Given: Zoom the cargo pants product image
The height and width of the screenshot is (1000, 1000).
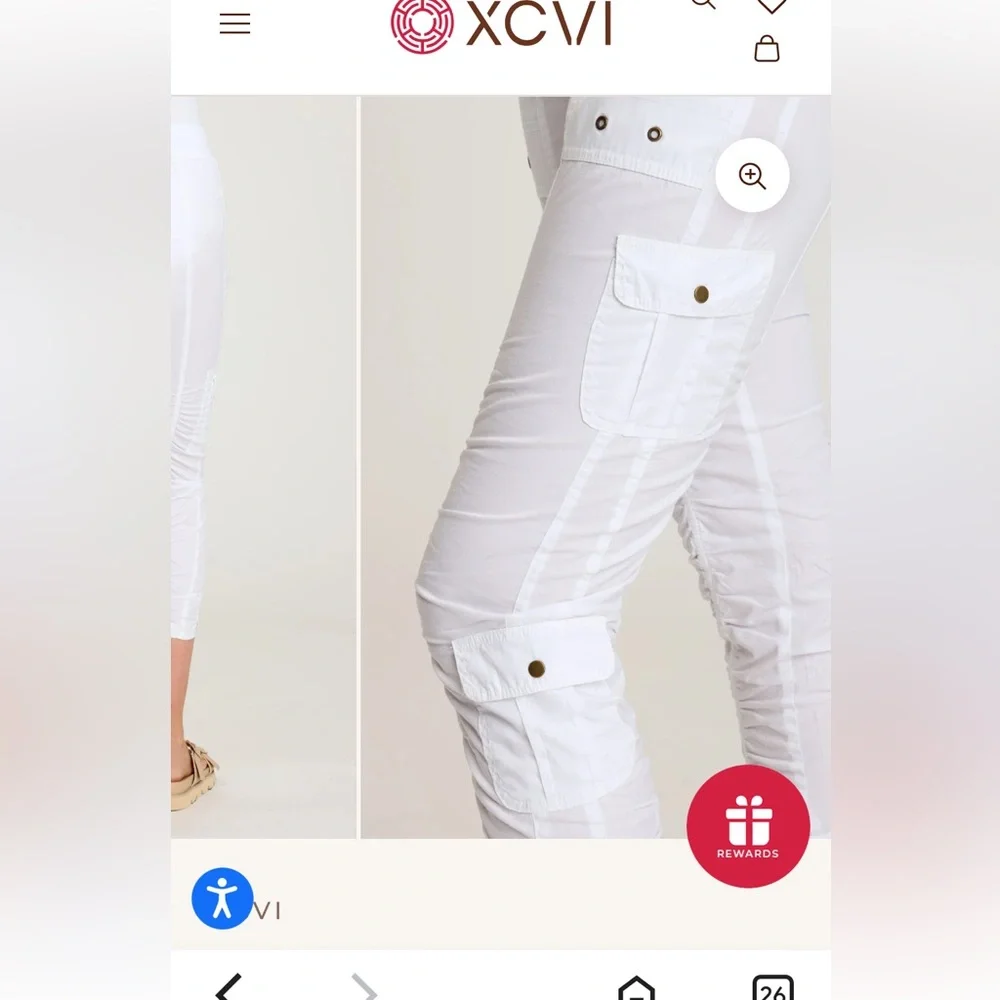Looking at the screenshot, I should click(x=752, y=177).
